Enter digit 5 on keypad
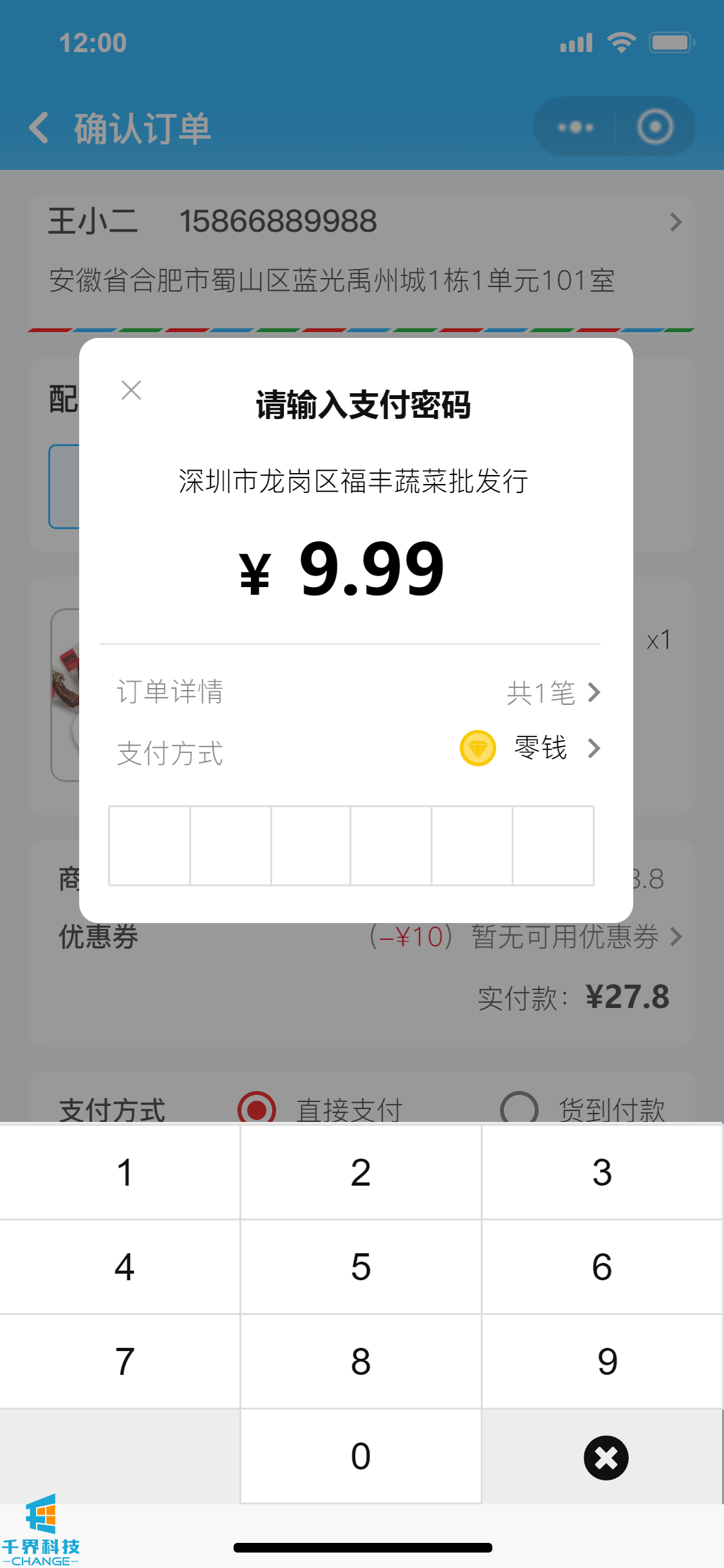 [x=361, y=1266]
